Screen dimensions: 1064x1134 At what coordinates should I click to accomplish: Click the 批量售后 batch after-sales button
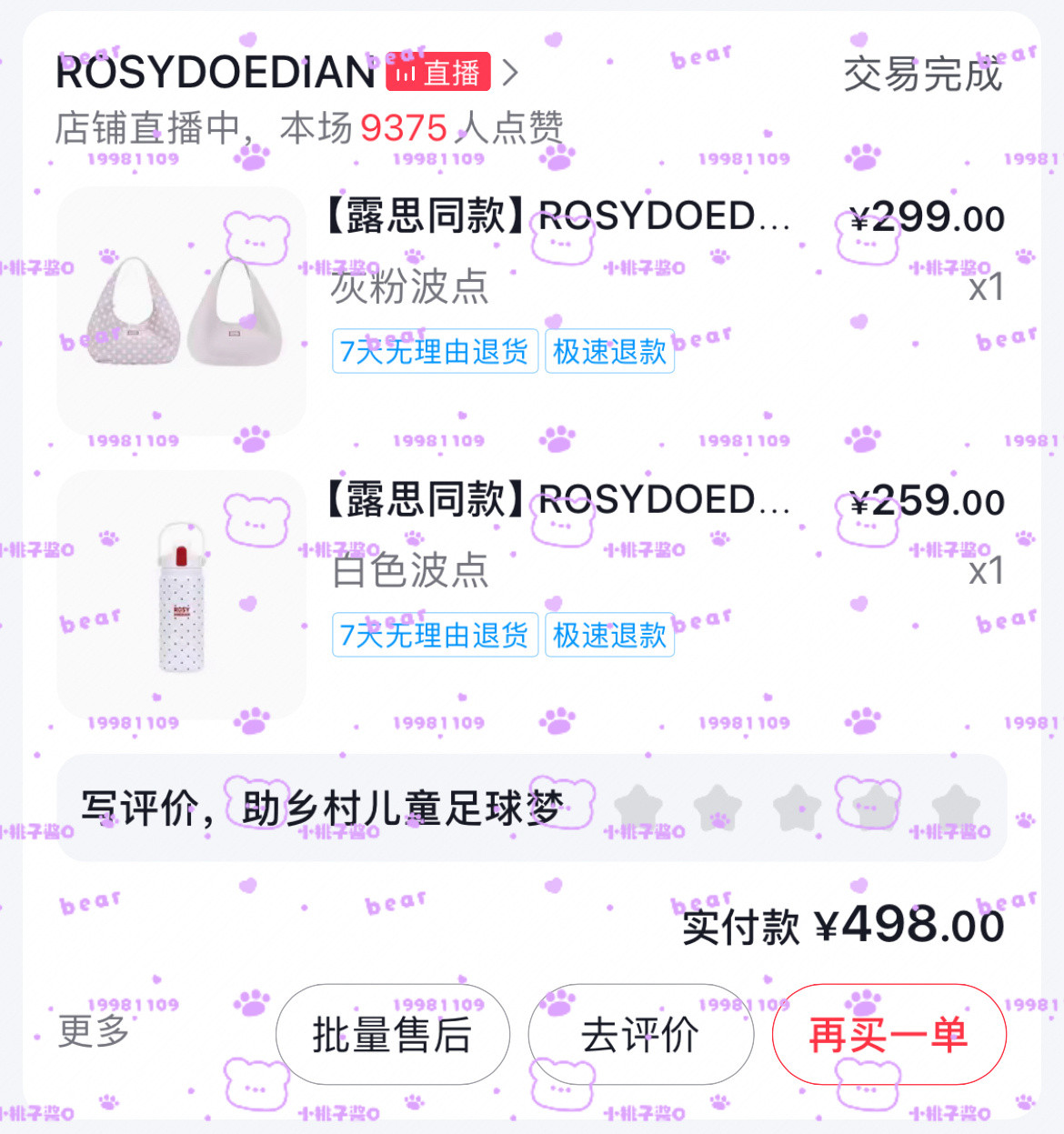(393, 1034)
